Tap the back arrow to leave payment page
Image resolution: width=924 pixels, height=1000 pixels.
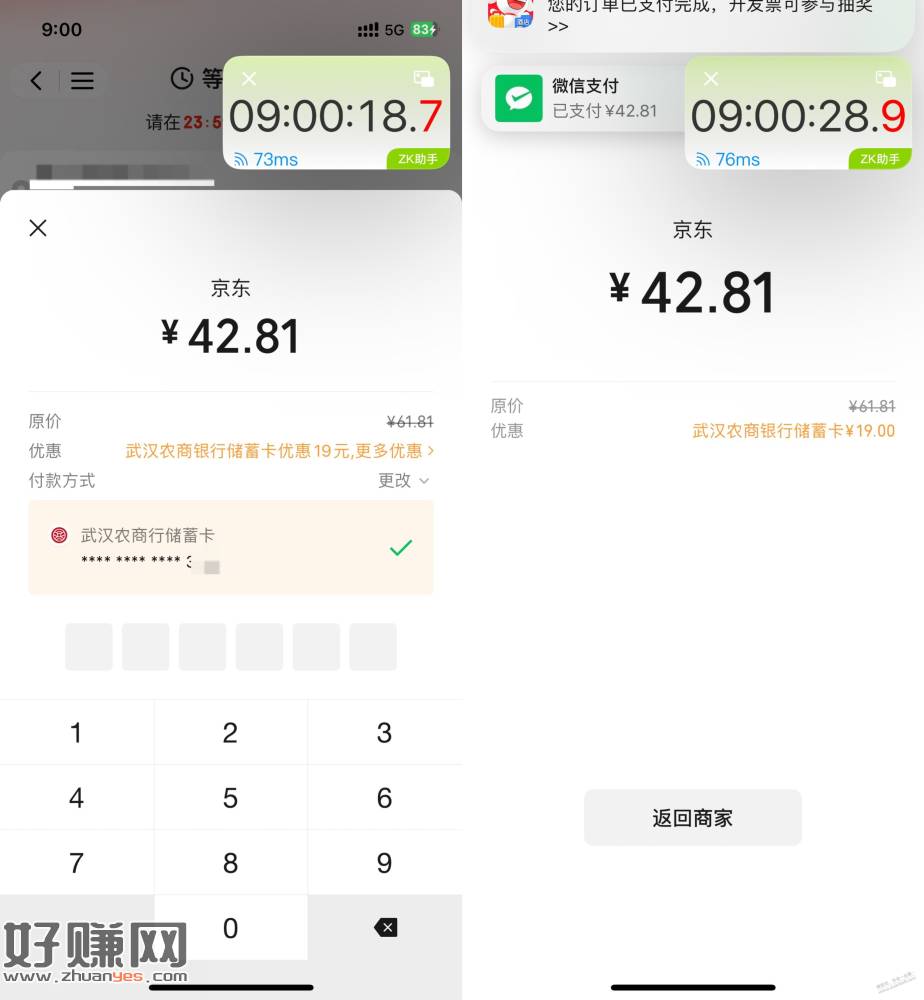click(36, 82)
